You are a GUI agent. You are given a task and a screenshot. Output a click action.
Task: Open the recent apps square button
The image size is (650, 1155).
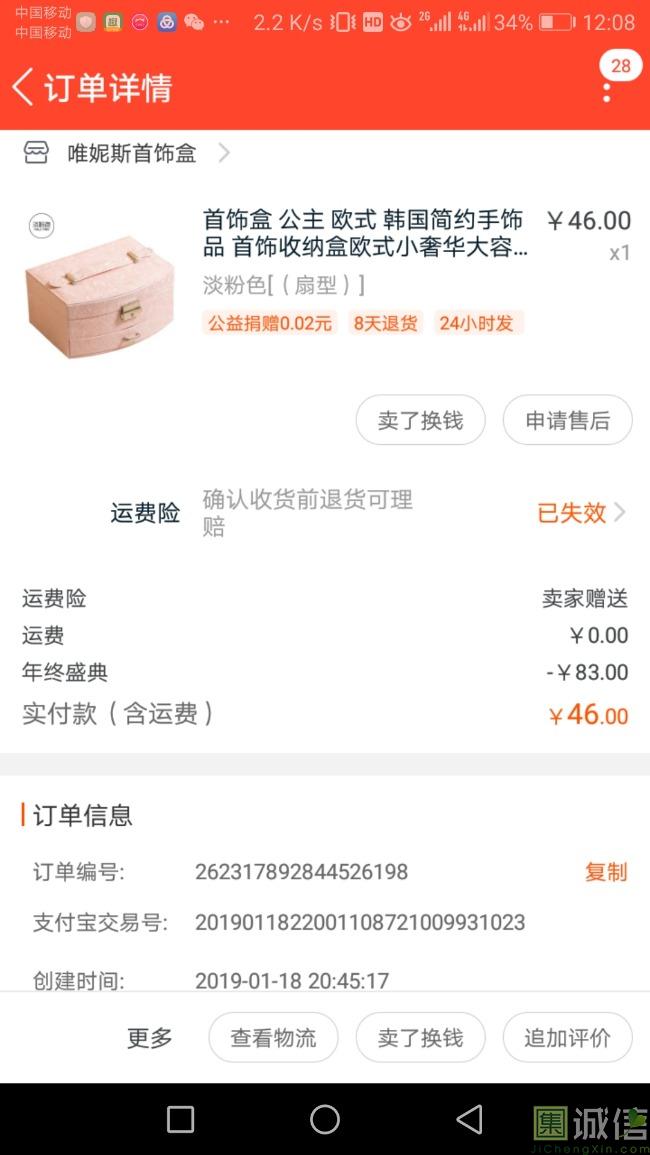pos(180,1119)
